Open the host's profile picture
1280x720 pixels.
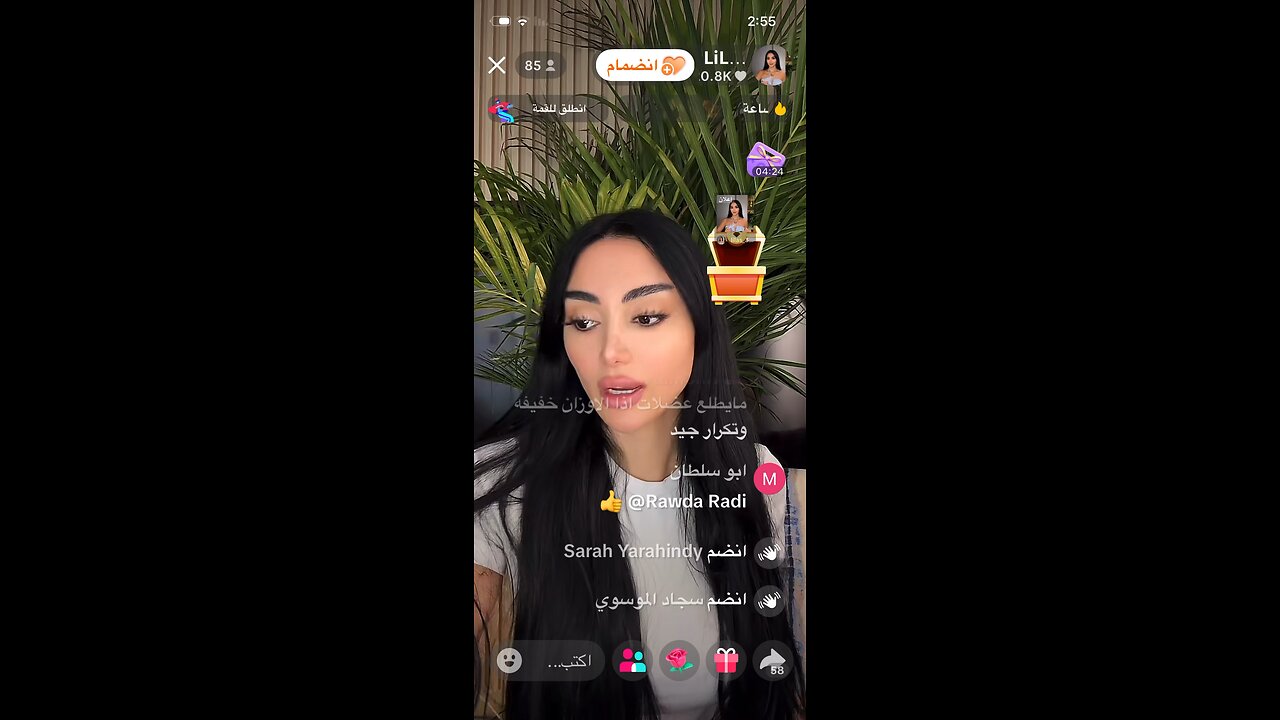click(x=769, y=65)
